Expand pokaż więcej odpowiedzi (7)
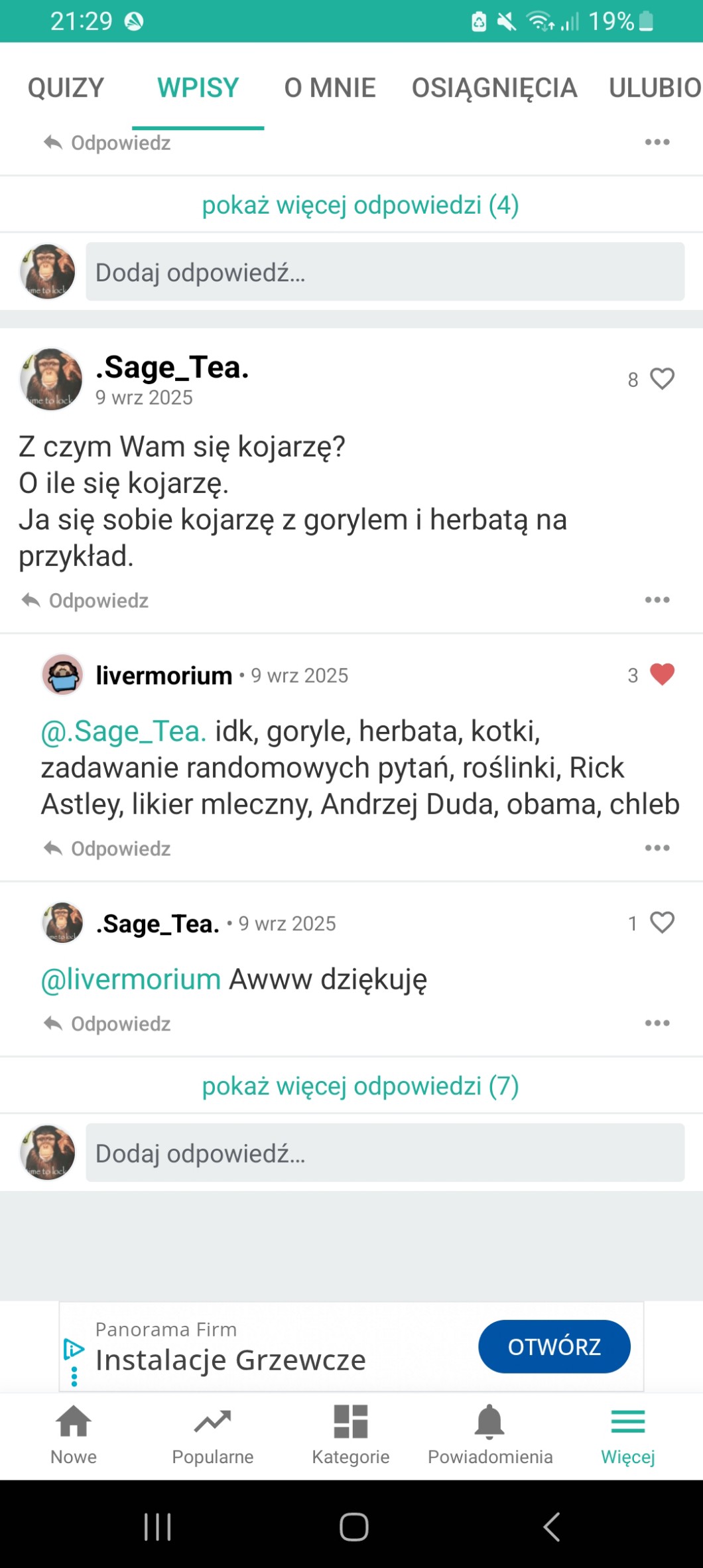The image size is (703, 1568). click(x=360, y=1086)
